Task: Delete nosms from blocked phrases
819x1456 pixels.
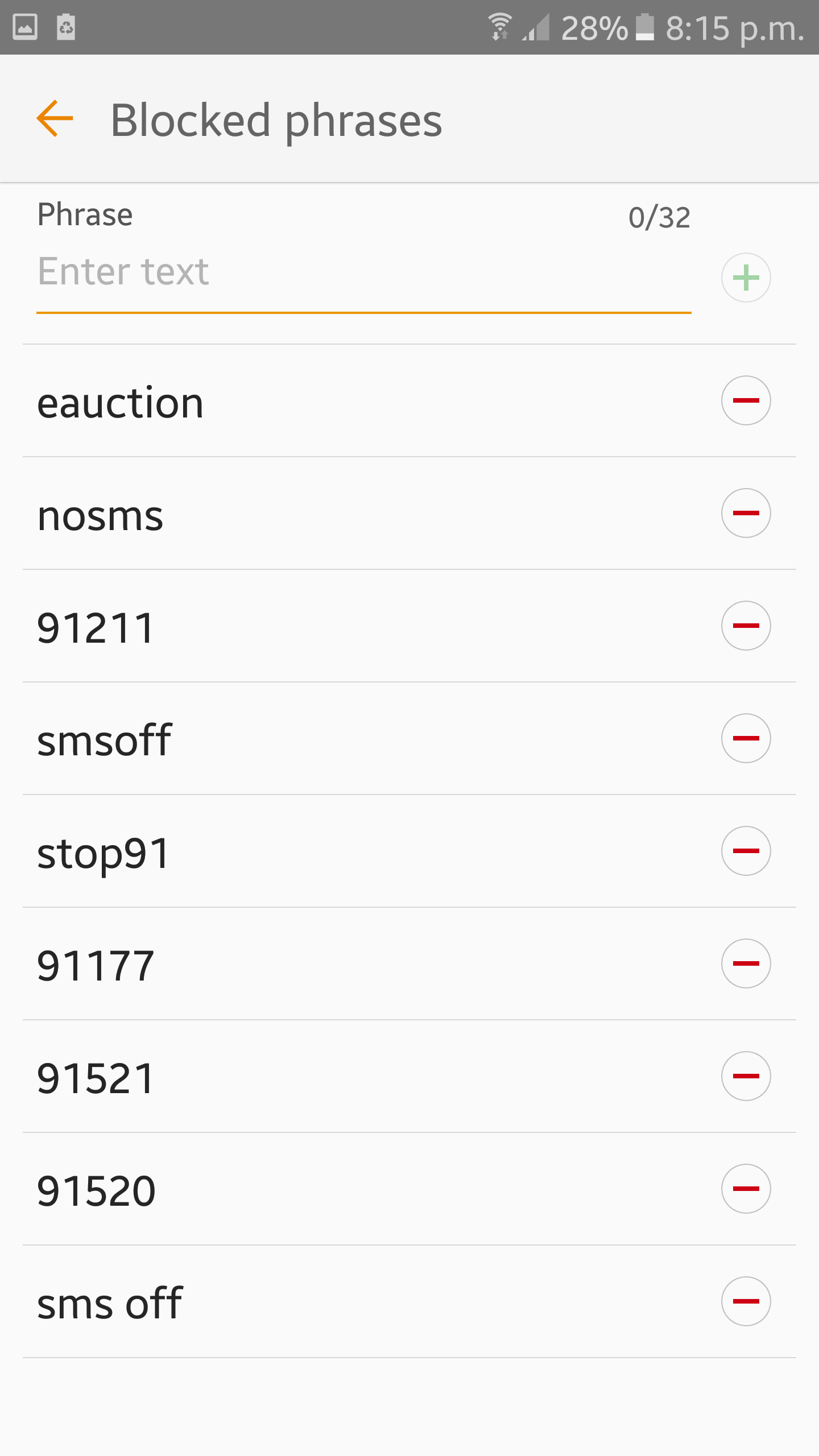Action: (746, 513)
